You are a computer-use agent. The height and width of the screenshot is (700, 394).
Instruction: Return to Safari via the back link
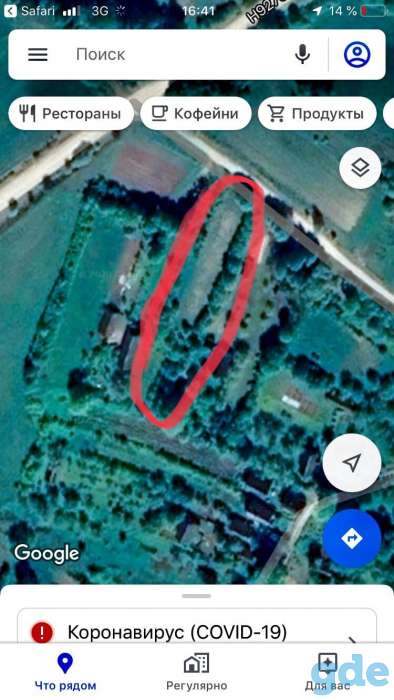coord(29,11)
